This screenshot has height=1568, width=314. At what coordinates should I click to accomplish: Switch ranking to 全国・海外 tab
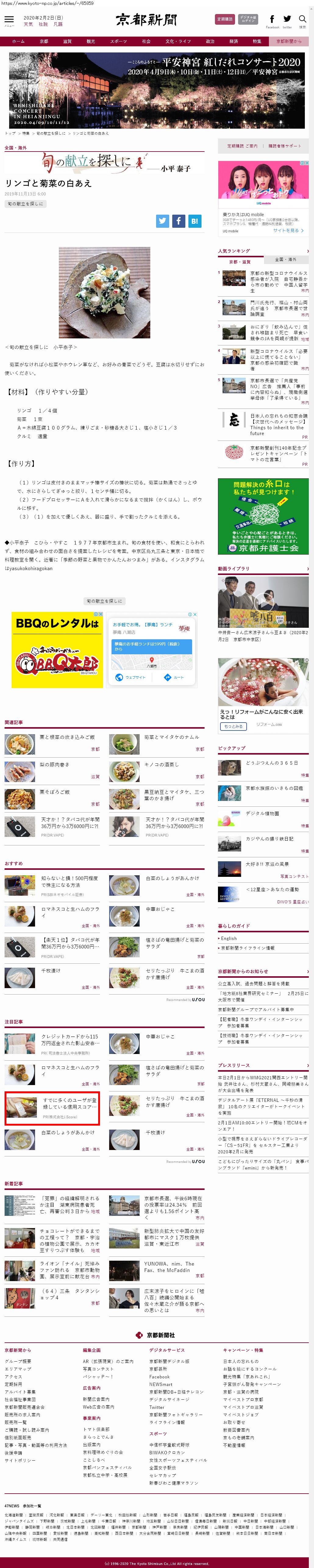285,260
